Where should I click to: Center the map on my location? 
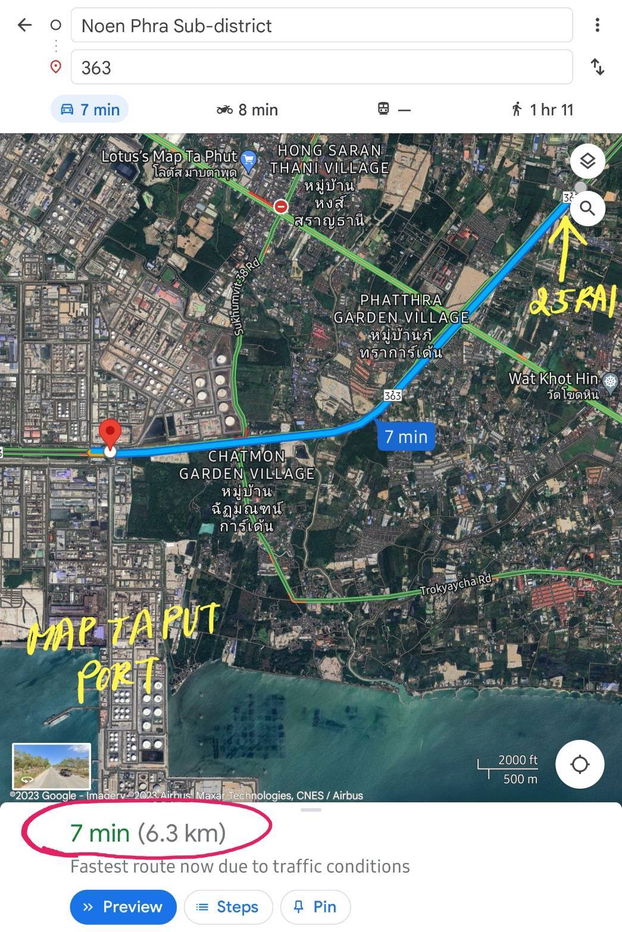tap(580, 765)
